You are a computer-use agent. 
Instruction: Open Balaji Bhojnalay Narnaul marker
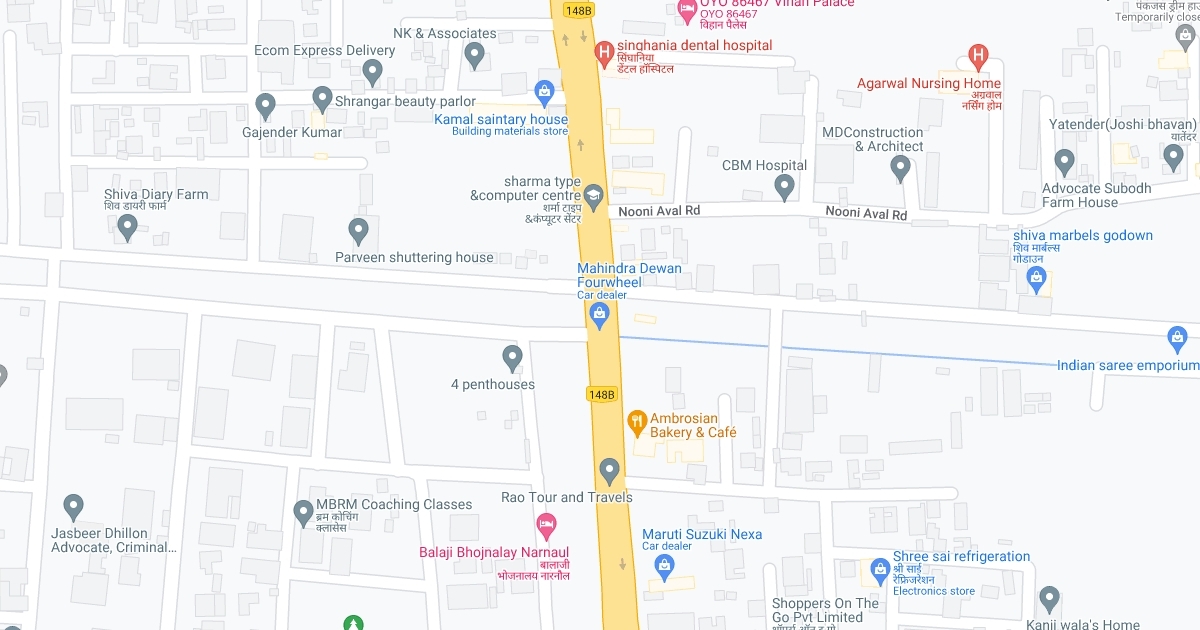[546, 523]
